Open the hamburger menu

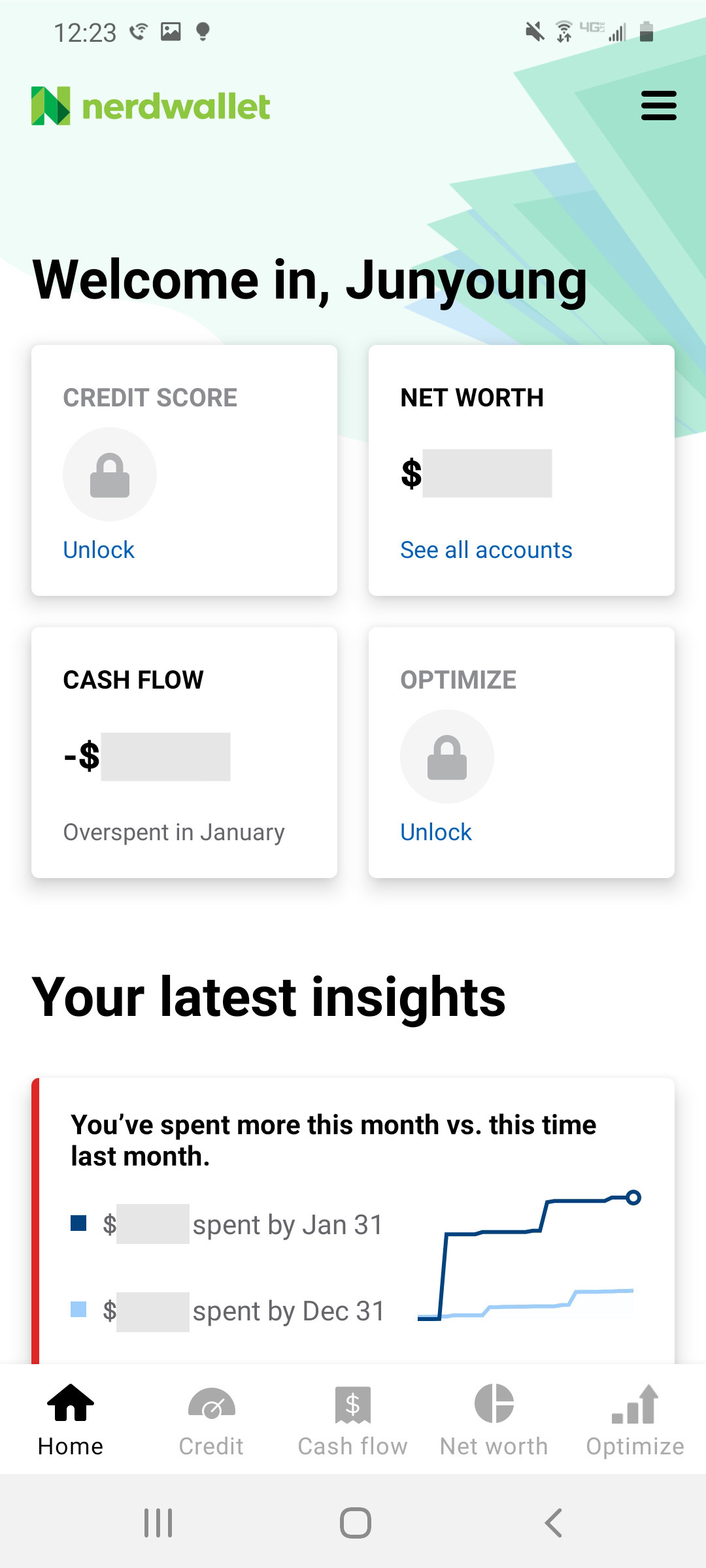coord(658,106)
